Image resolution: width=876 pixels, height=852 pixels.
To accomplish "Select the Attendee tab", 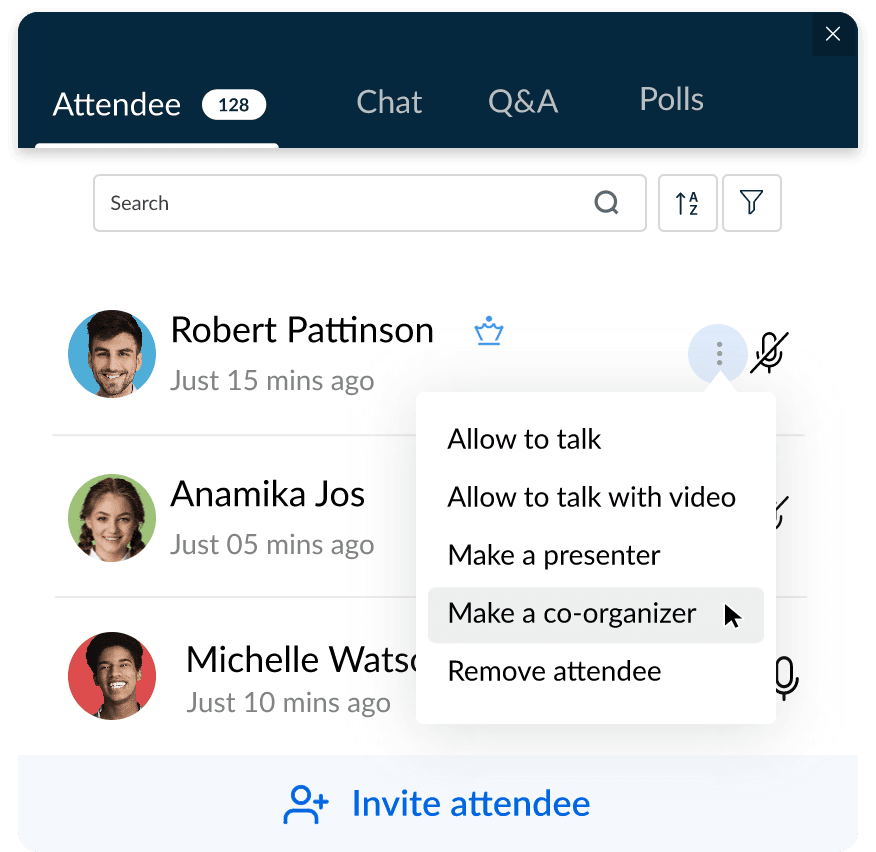I will coord(117,104).
